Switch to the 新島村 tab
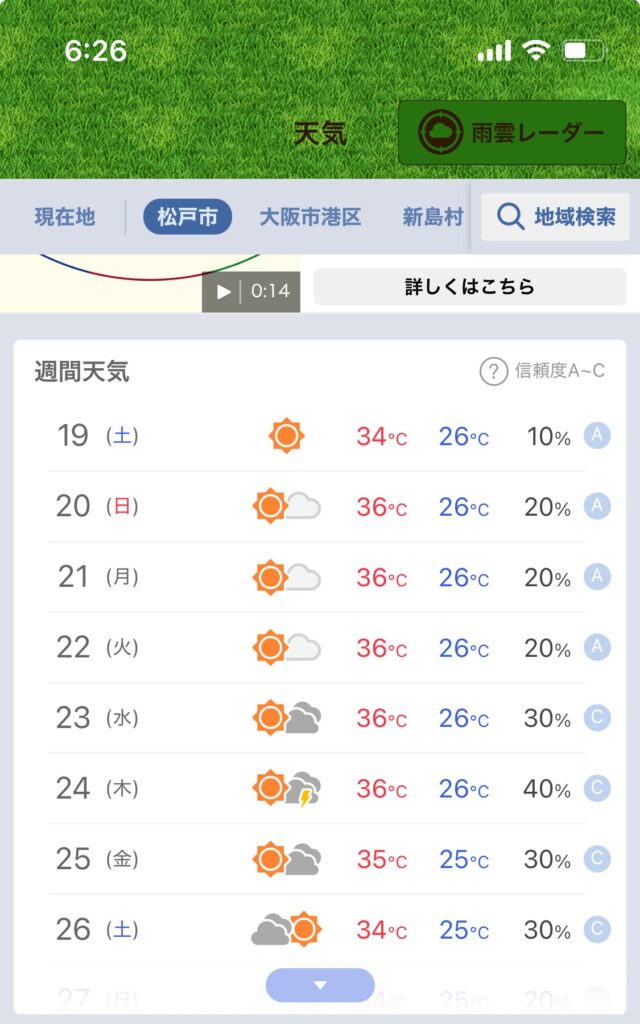The height and width of the screenshot is (1024, 640). pyautogui.click(x=432, y=217)
